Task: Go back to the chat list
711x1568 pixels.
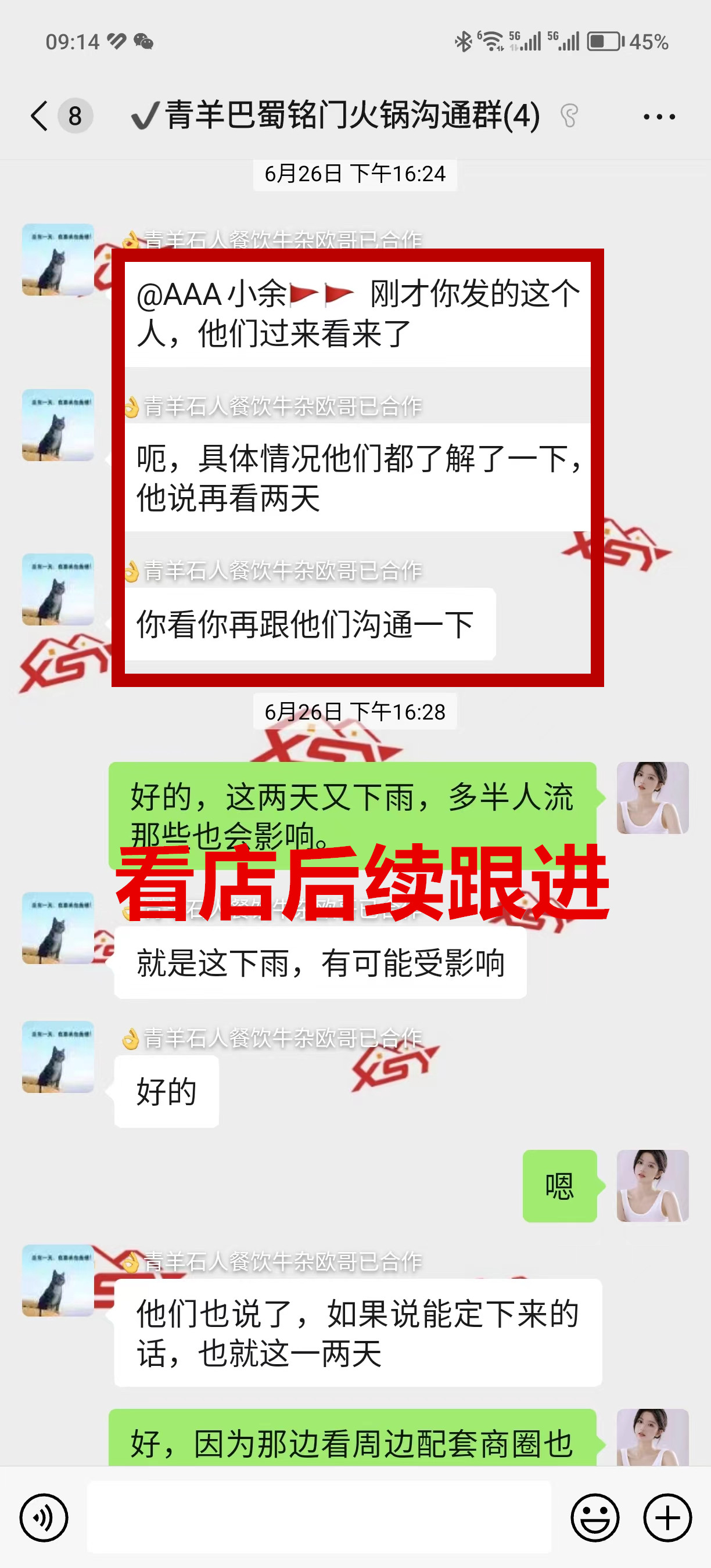Action: coord(39,116)
